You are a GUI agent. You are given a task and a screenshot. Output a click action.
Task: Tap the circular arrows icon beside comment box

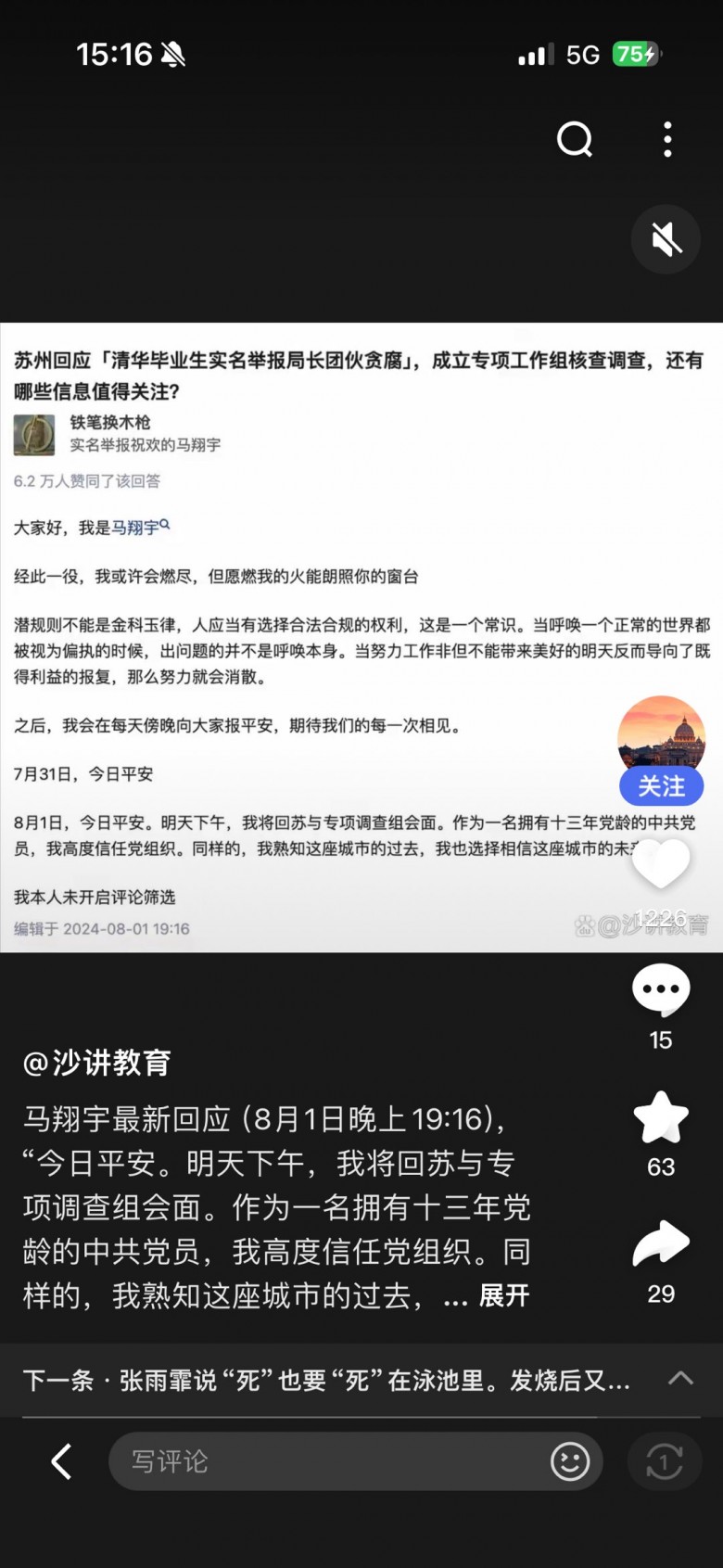(664, 1462)
